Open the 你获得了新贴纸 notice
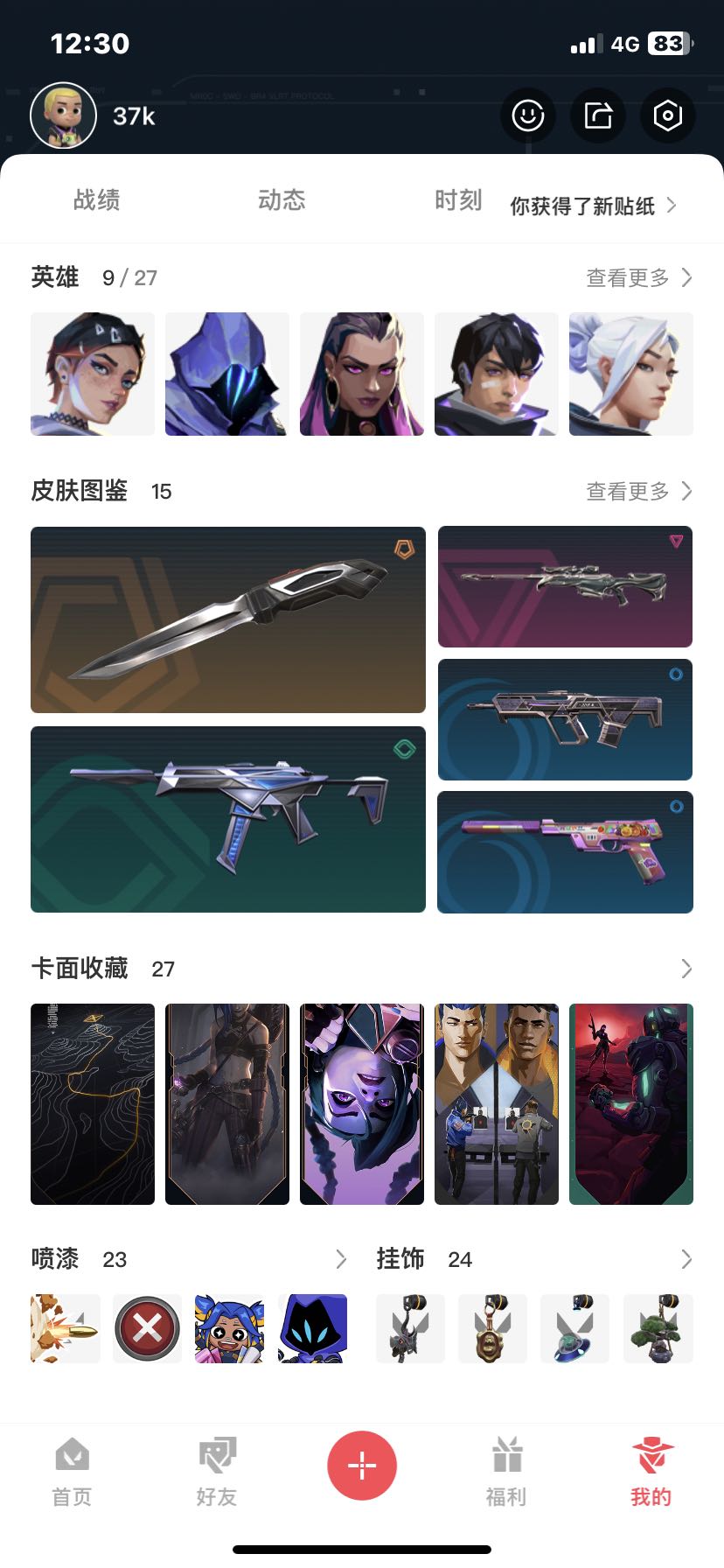 pyautogui.click(x=593, y=206)
